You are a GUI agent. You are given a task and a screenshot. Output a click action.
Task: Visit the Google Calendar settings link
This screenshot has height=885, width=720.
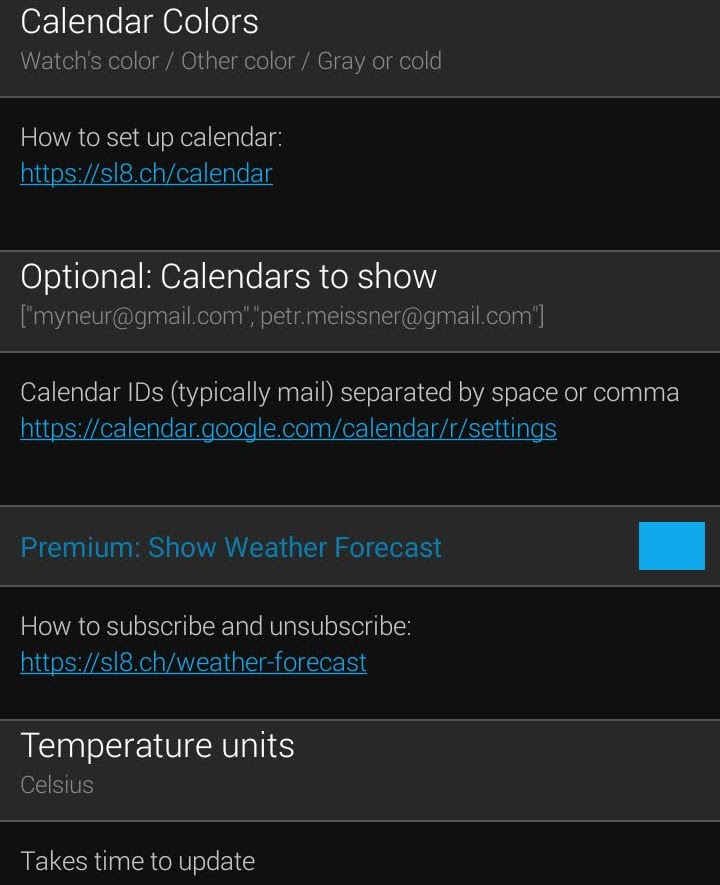[x=288, y=428]
